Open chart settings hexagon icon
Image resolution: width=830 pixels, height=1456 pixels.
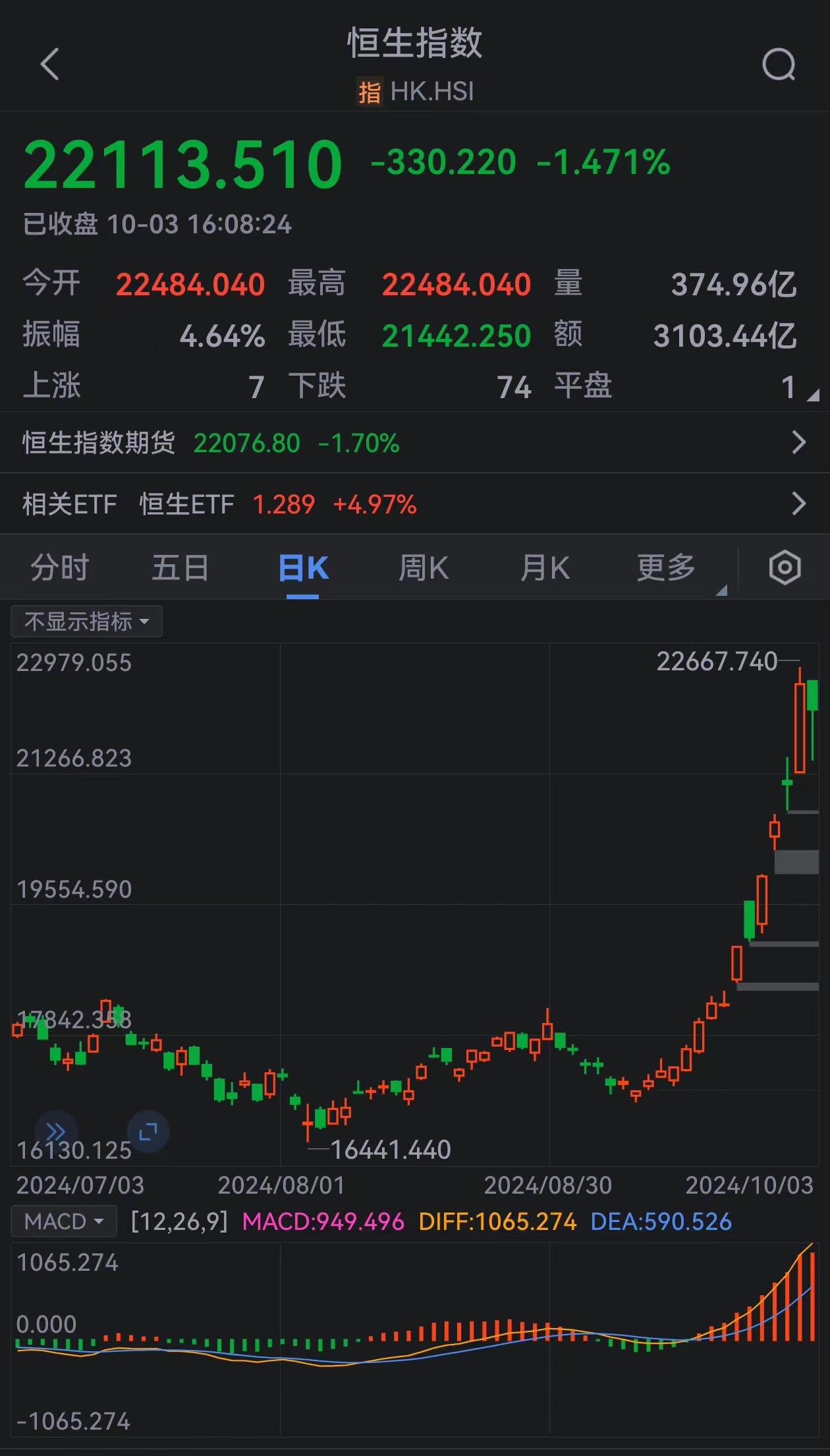[x=785, y=568]
